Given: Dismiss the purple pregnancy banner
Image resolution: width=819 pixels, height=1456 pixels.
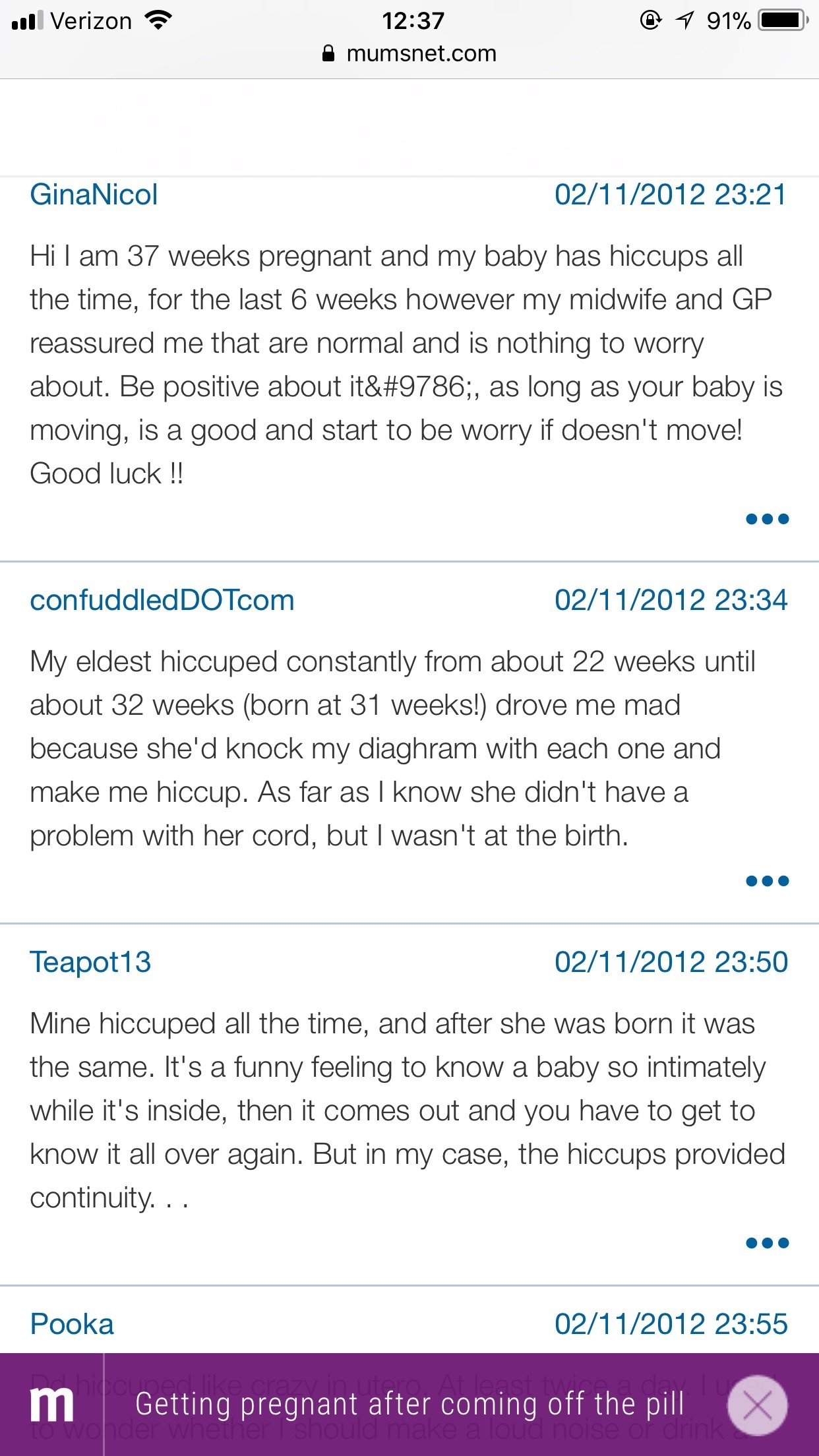Looking at the screenshot, I should pyautogui.click(x=757, y=1405).
